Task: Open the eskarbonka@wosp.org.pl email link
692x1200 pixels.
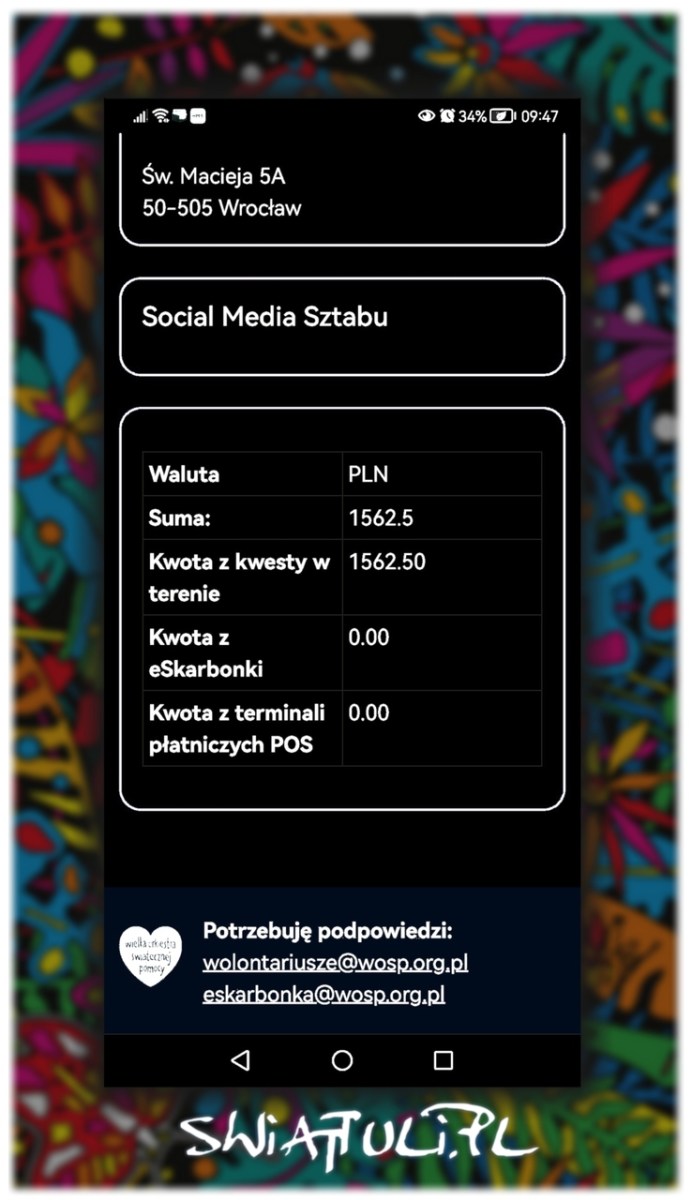Action: 324,995
